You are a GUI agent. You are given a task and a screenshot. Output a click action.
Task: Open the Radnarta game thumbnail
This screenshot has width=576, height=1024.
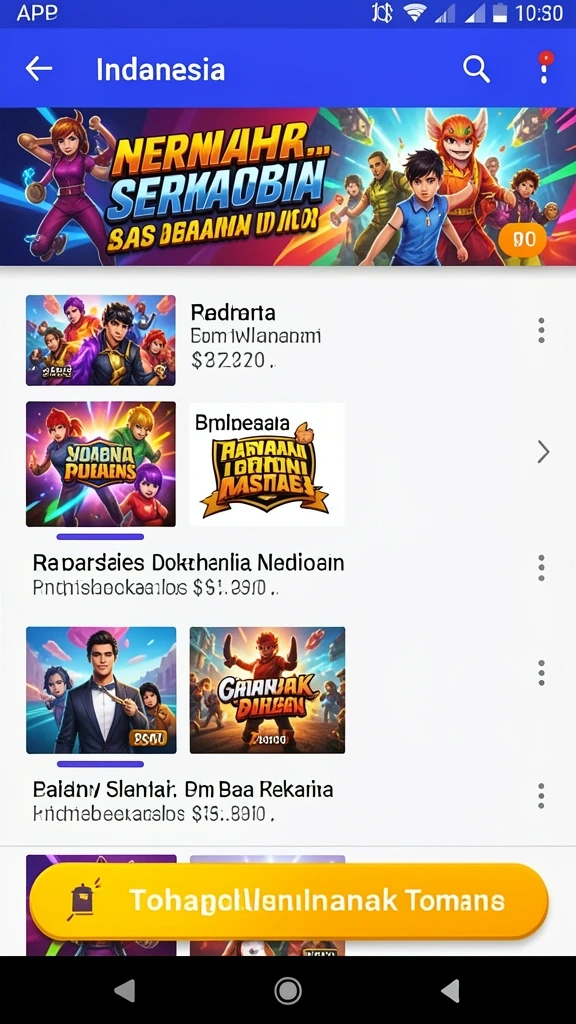click(101, 340)
